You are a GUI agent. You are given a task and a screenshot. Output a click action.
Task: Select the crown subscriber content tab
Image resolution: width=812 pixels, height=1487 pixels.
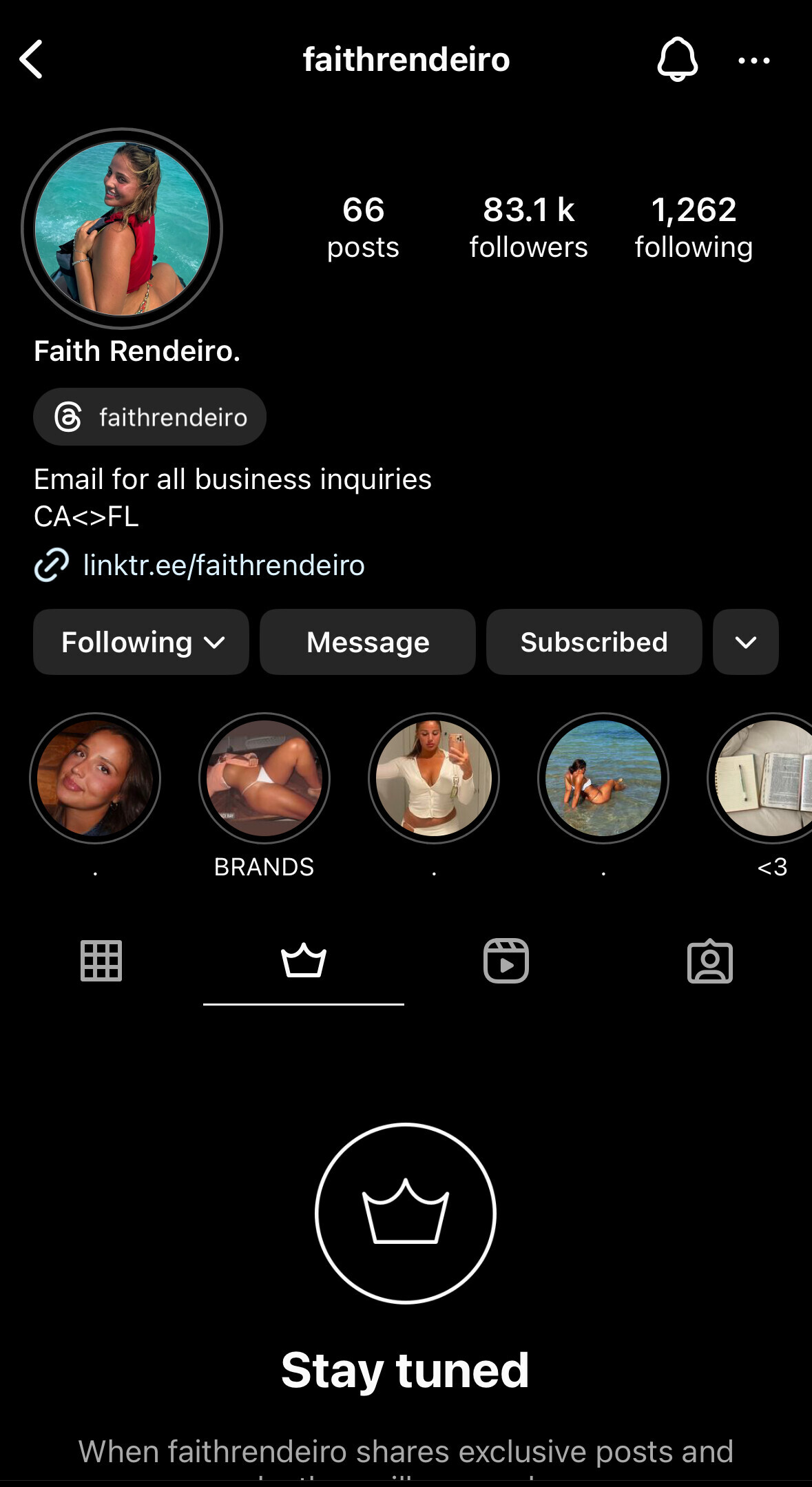304,961
